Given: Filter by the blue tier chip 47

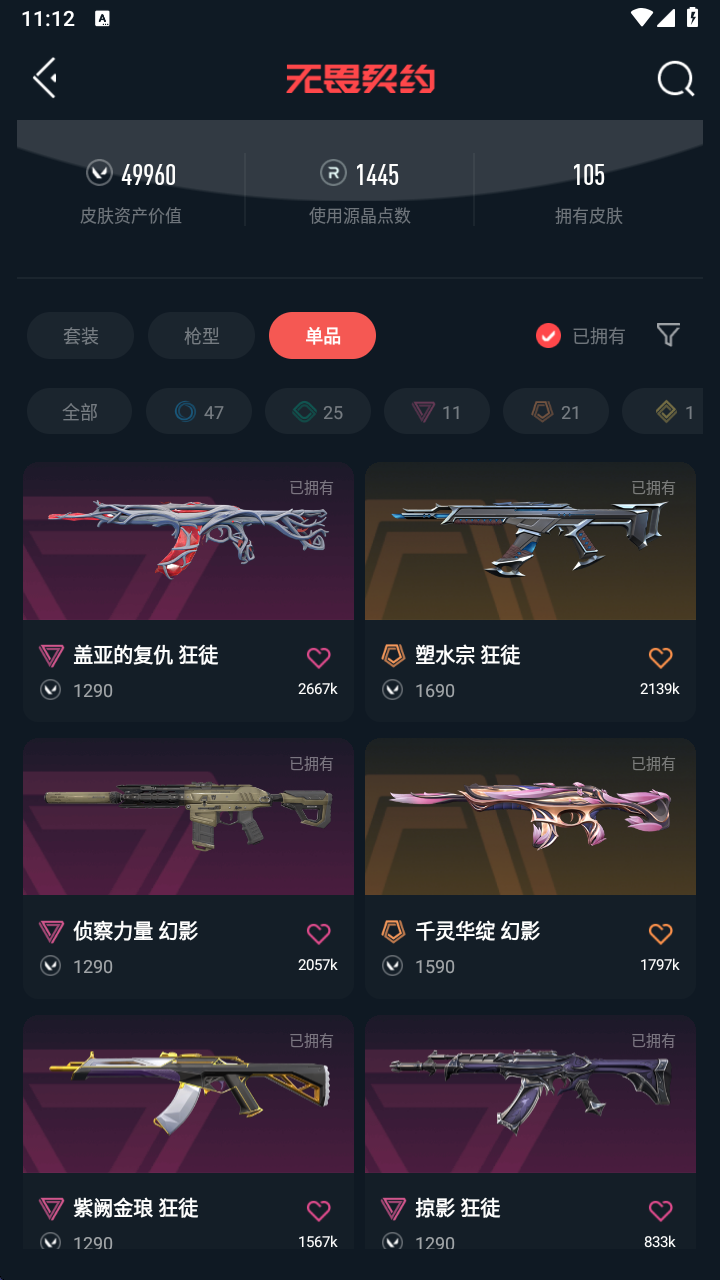Looking at the screenshot, I should point(199,412).
